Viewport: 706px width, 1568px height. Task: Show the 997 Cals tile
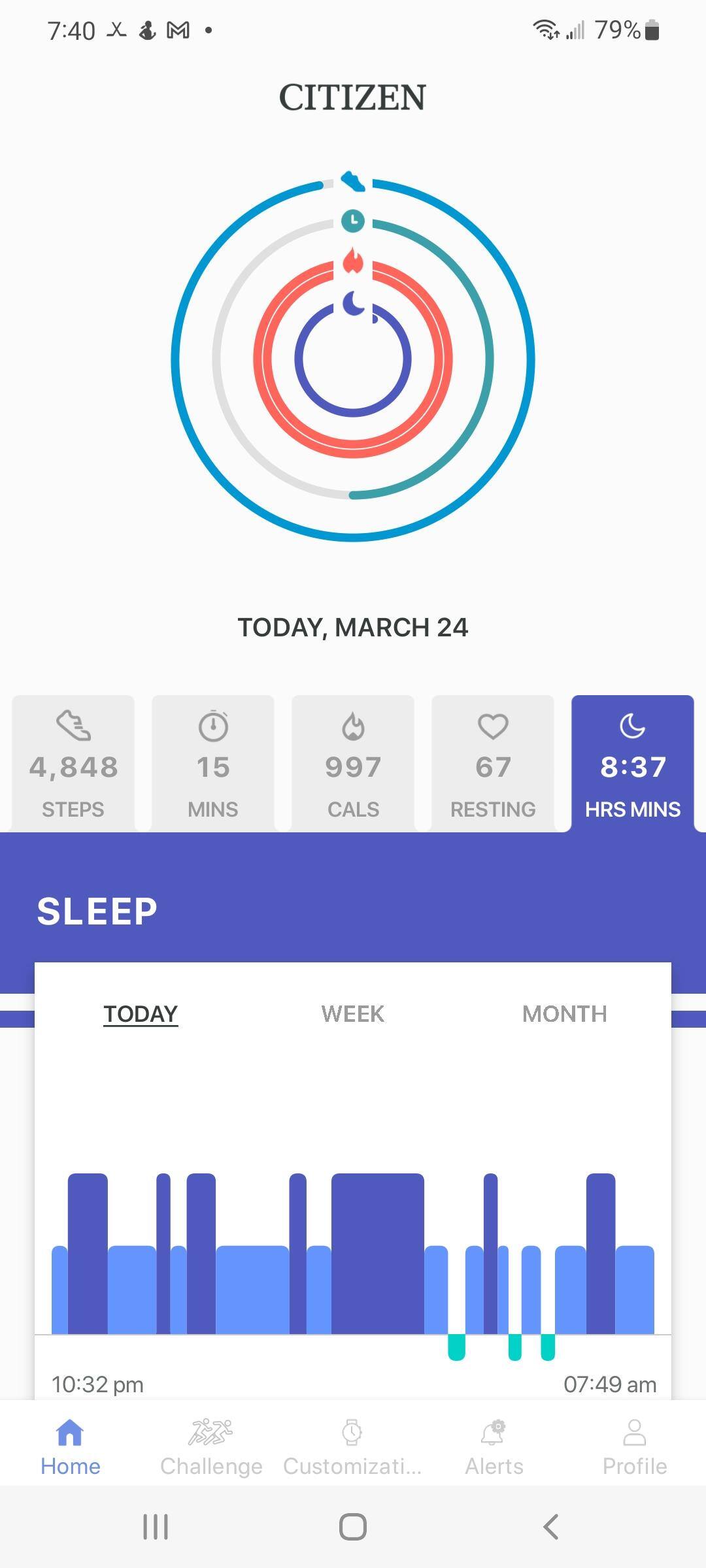click(353, 764)
